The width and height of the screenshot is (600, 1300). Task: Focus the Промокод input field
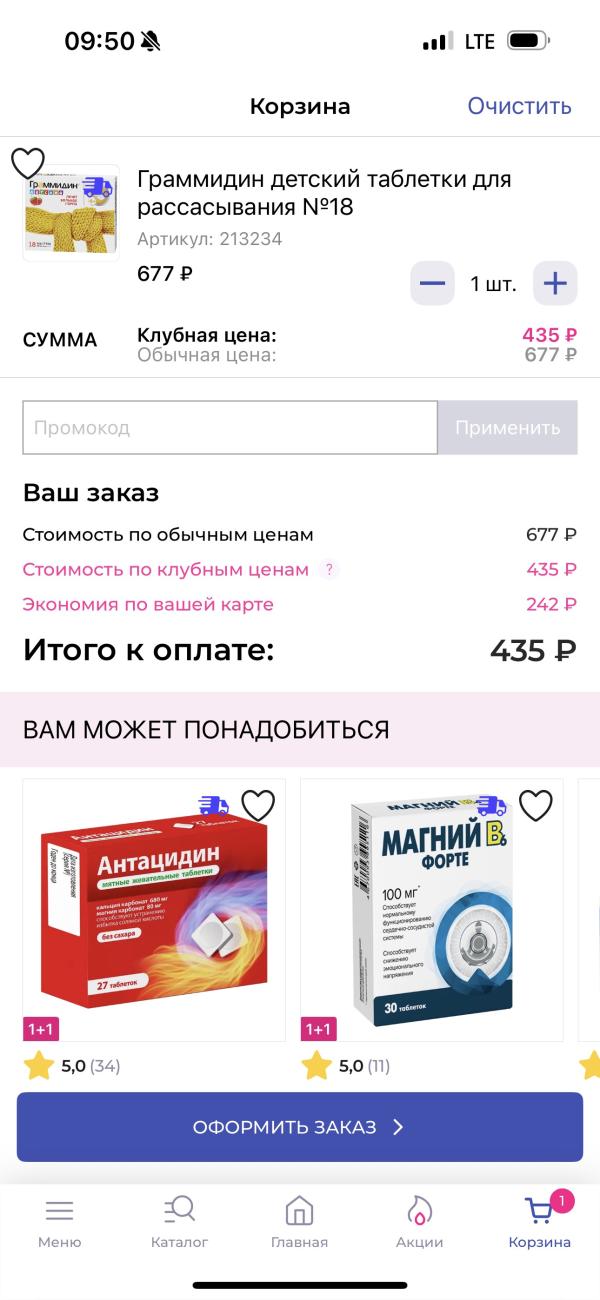pyautogui.click(x=230, y=428)
